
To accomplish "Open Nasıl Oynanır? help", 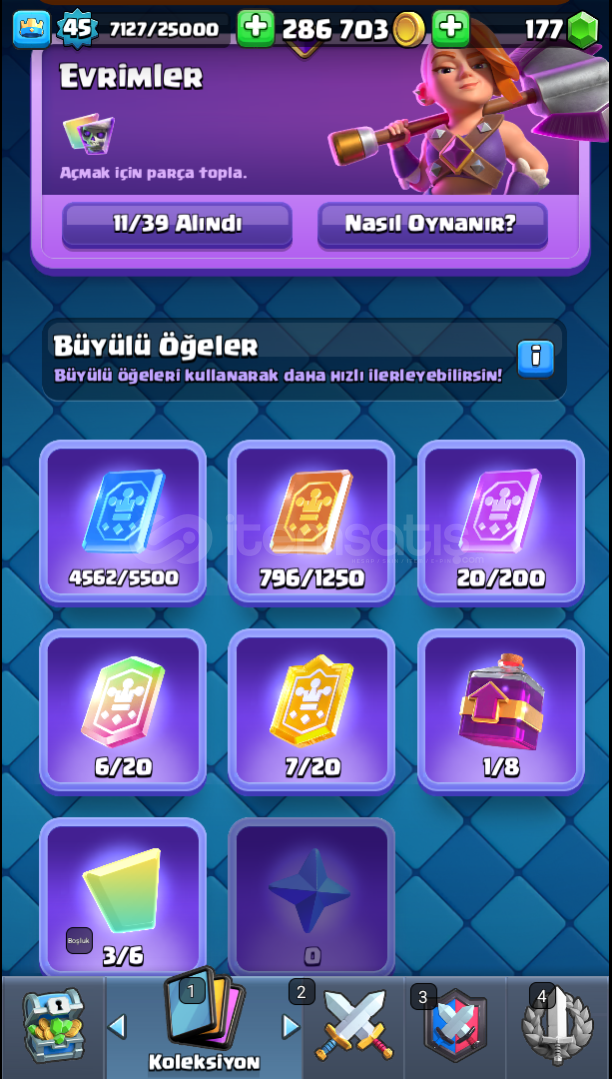I will (432, 224).
